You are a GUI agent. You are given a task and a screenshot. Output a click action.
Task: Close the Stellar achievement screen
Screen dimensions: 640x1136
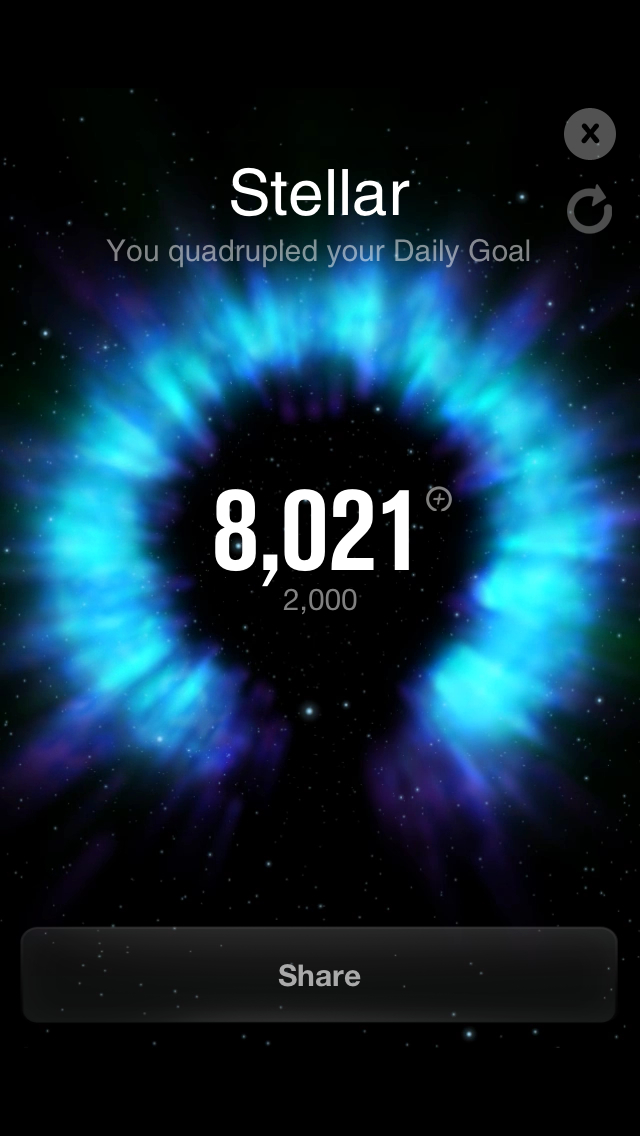[x=589, y=133]
